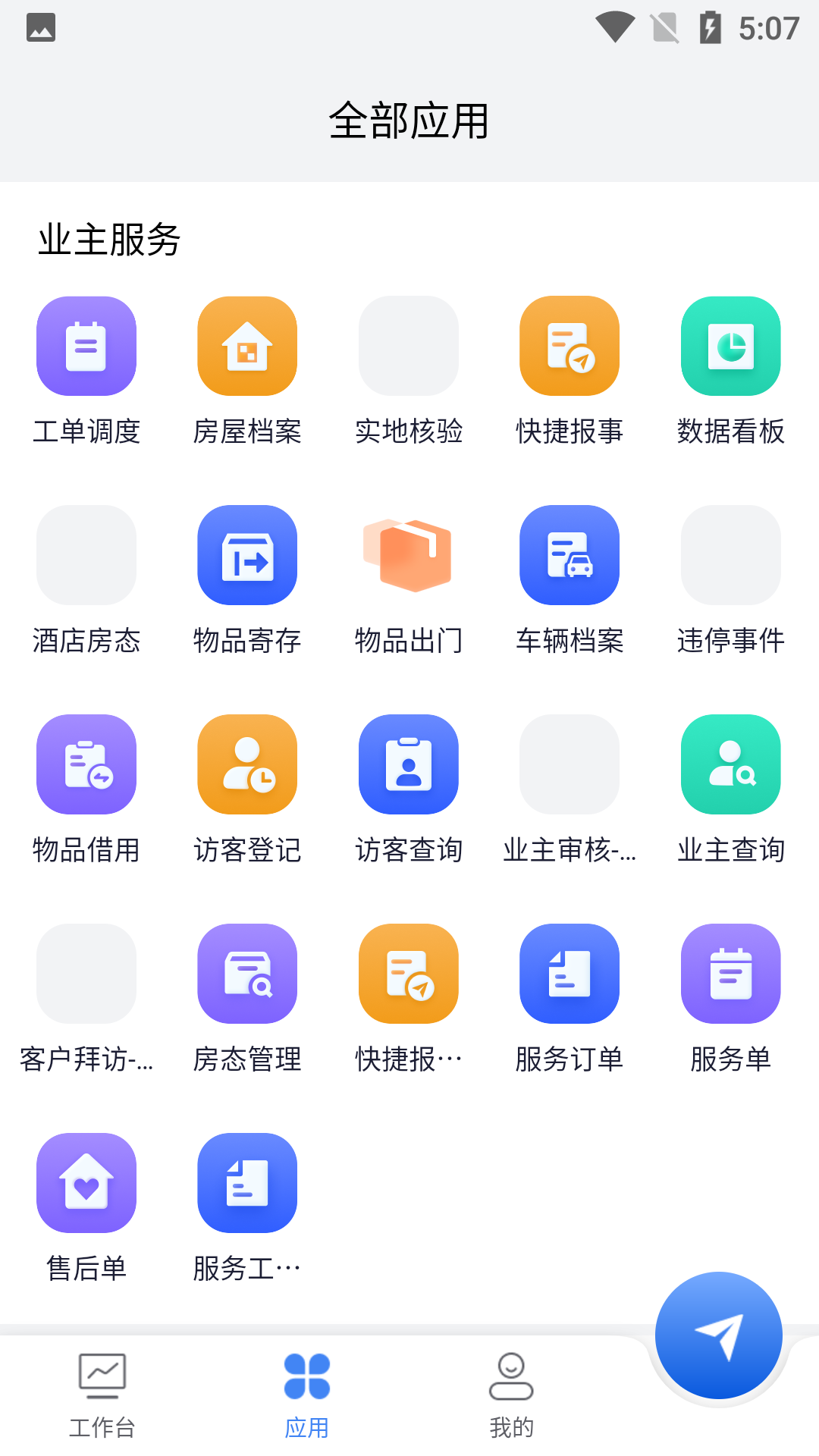
Task: Open the 物品出门 app
Action: click(409, 556)
